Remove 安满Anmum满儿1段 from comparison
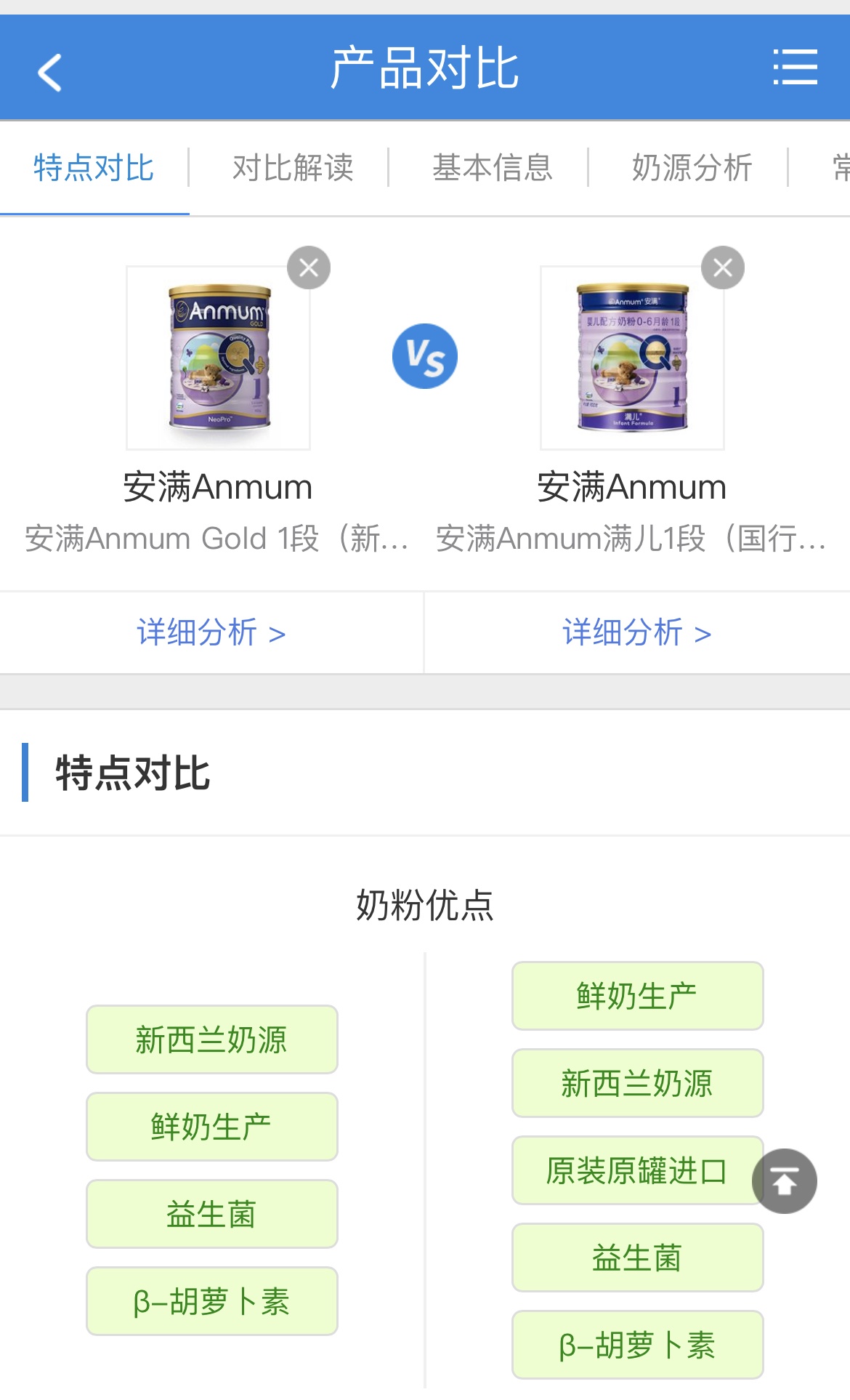This screenshot has width=850, height=1400. [x=722, y=267]
